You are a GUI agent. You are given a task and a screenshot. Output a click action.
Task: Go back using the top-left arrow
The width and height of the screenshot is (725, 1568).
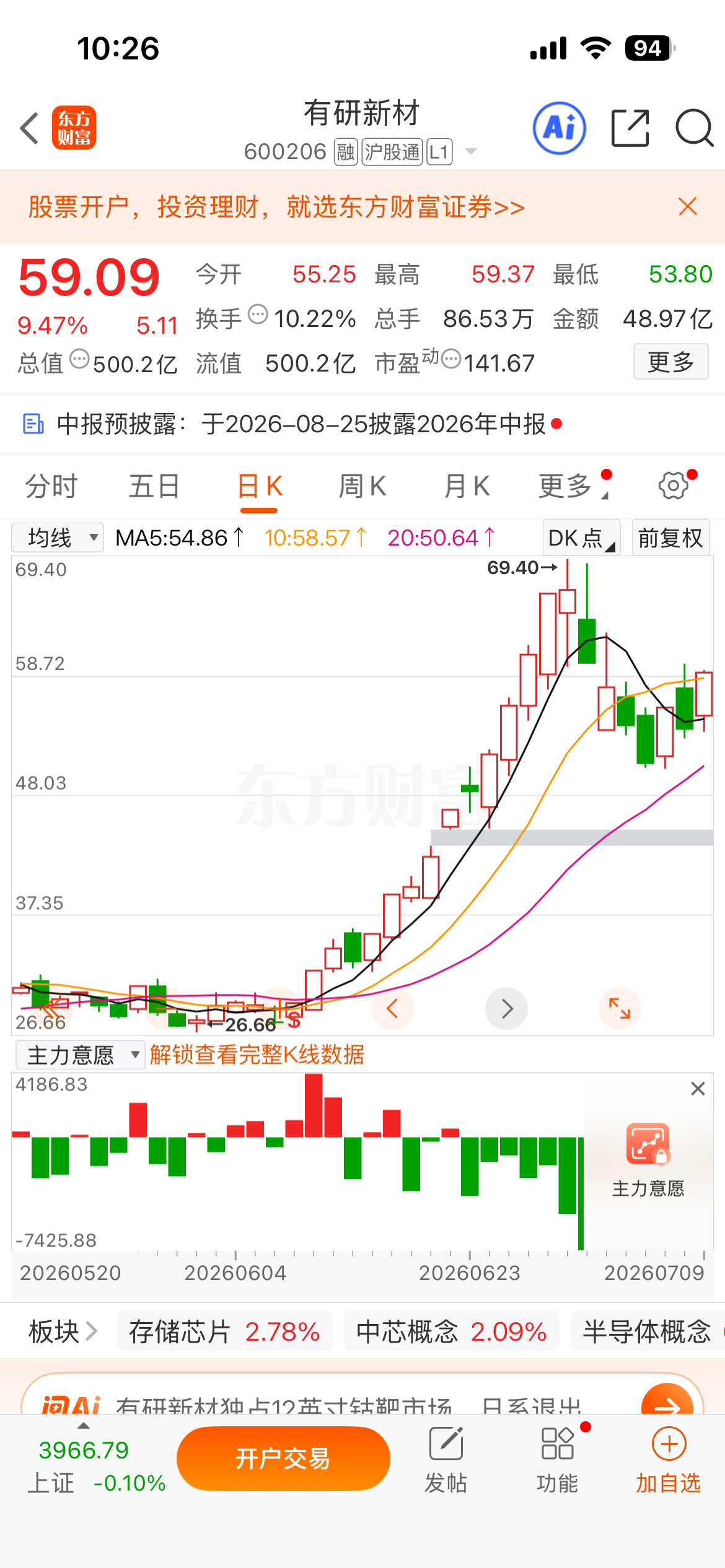point(29,128)
